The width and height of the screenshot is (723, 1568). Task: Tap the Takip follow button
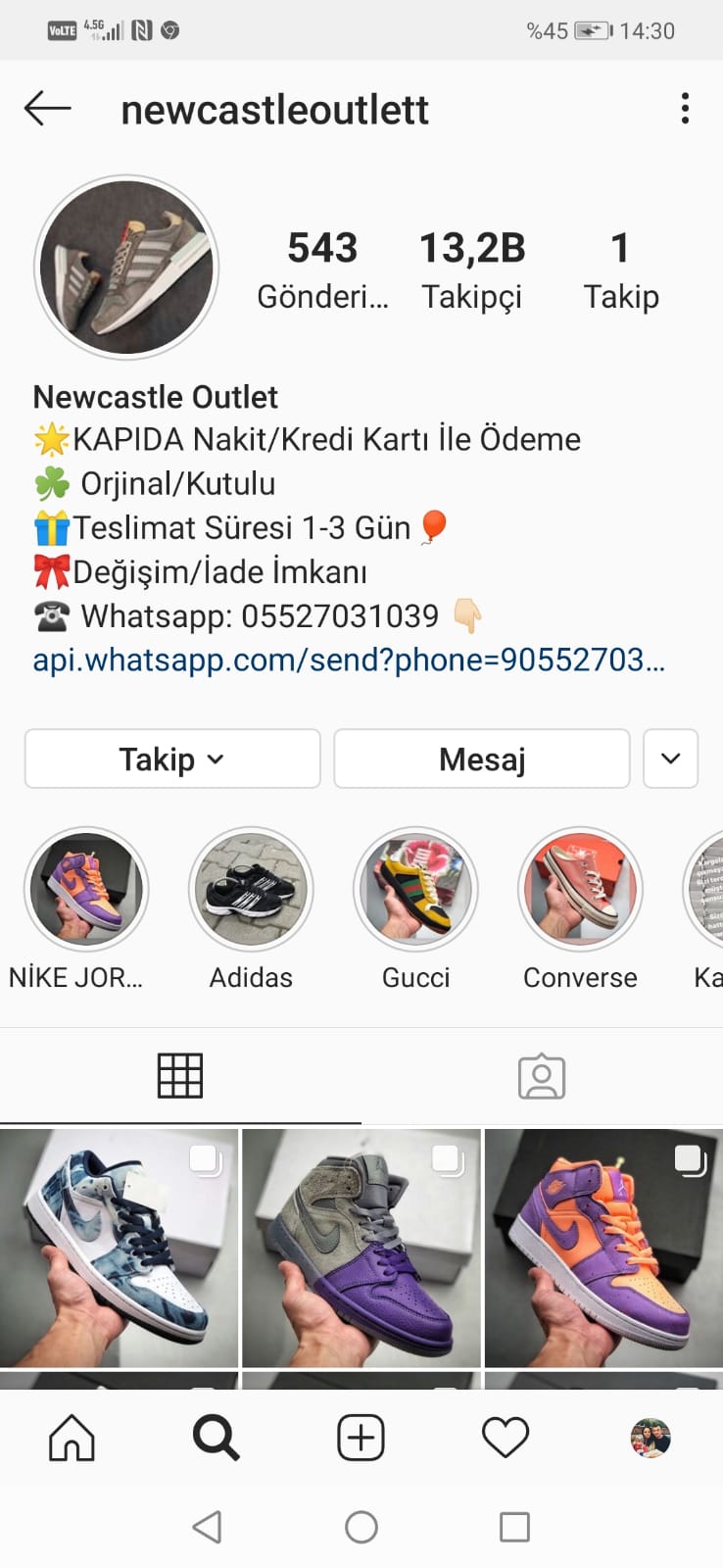172,759
